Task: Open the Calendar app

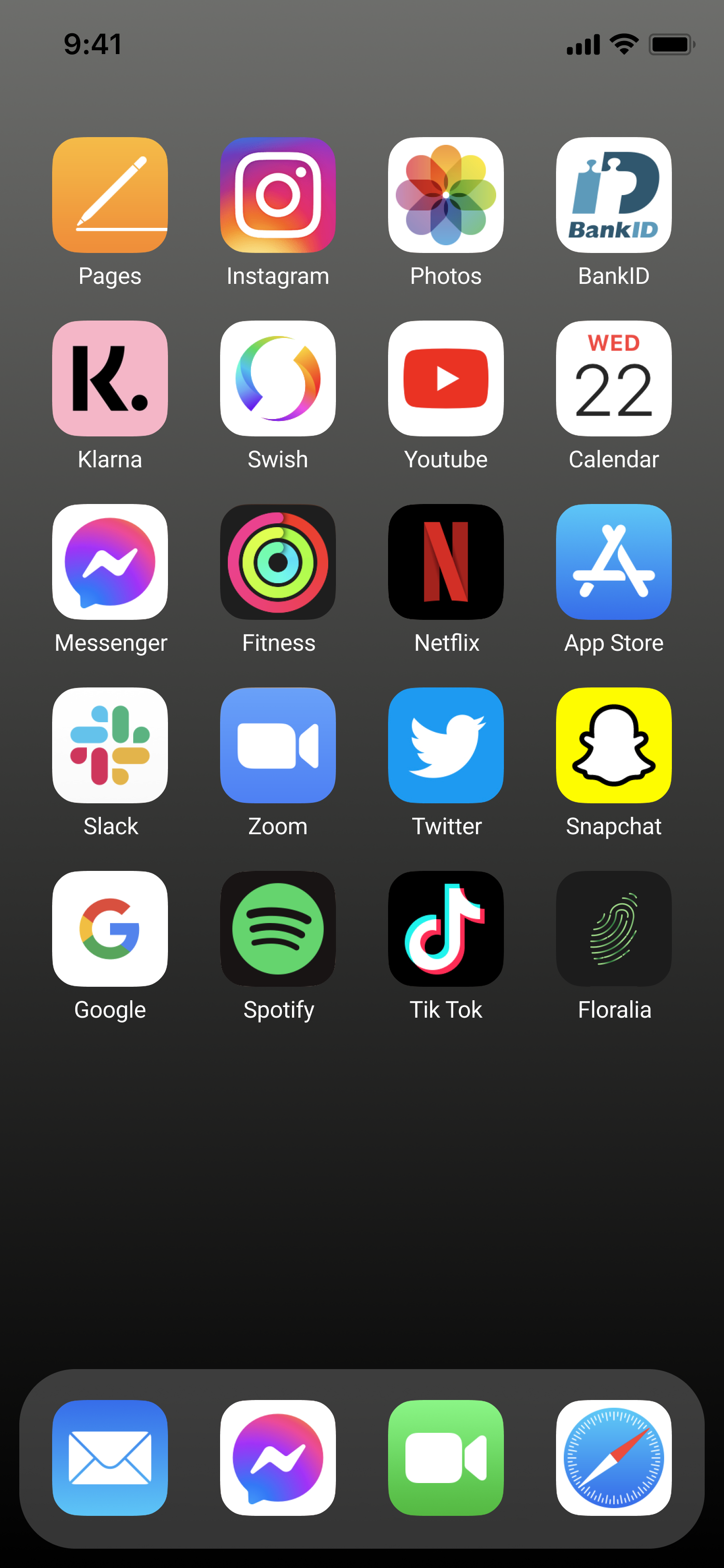Action: click(613, 378)
